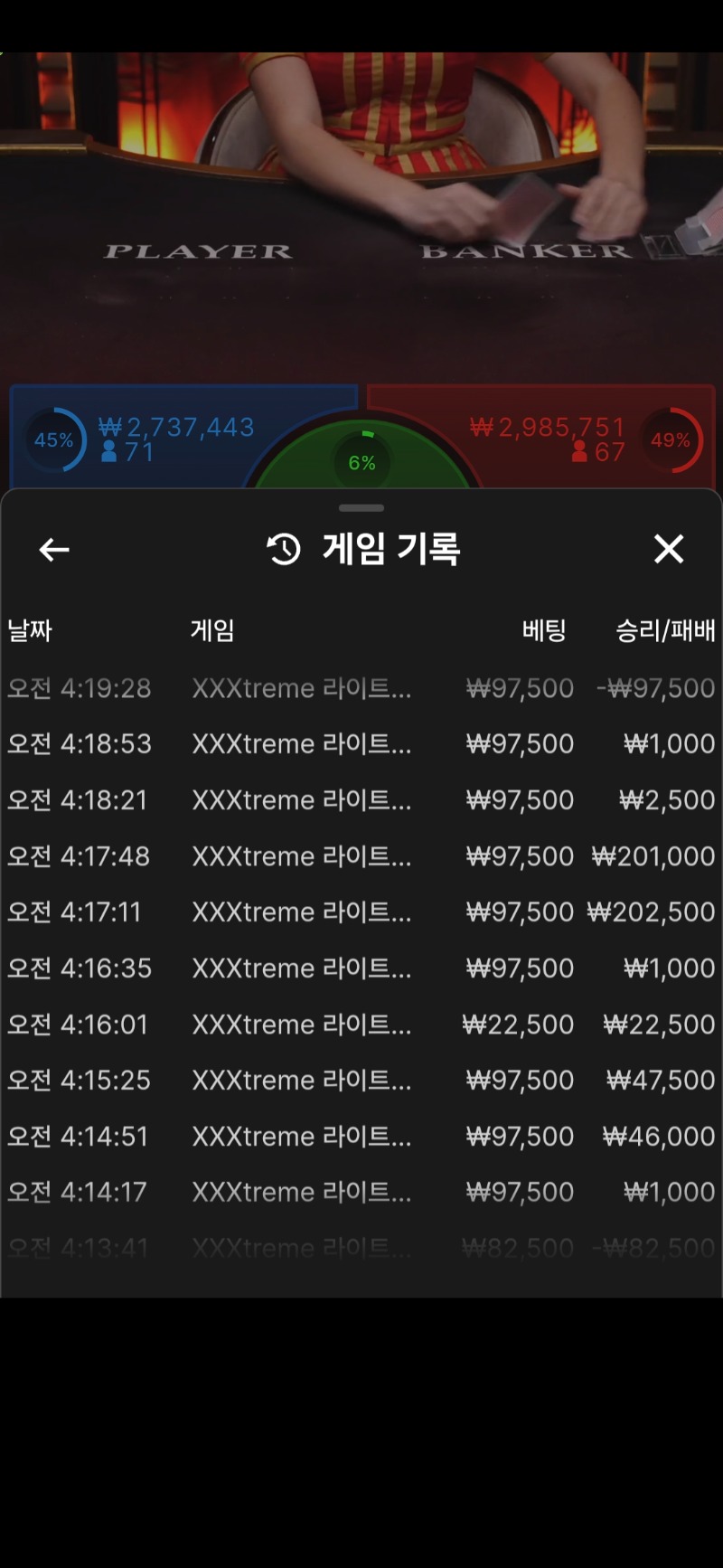Open the 오전 4:19:28 game record
The image size is (723, 1568).
tap(361, 688)
